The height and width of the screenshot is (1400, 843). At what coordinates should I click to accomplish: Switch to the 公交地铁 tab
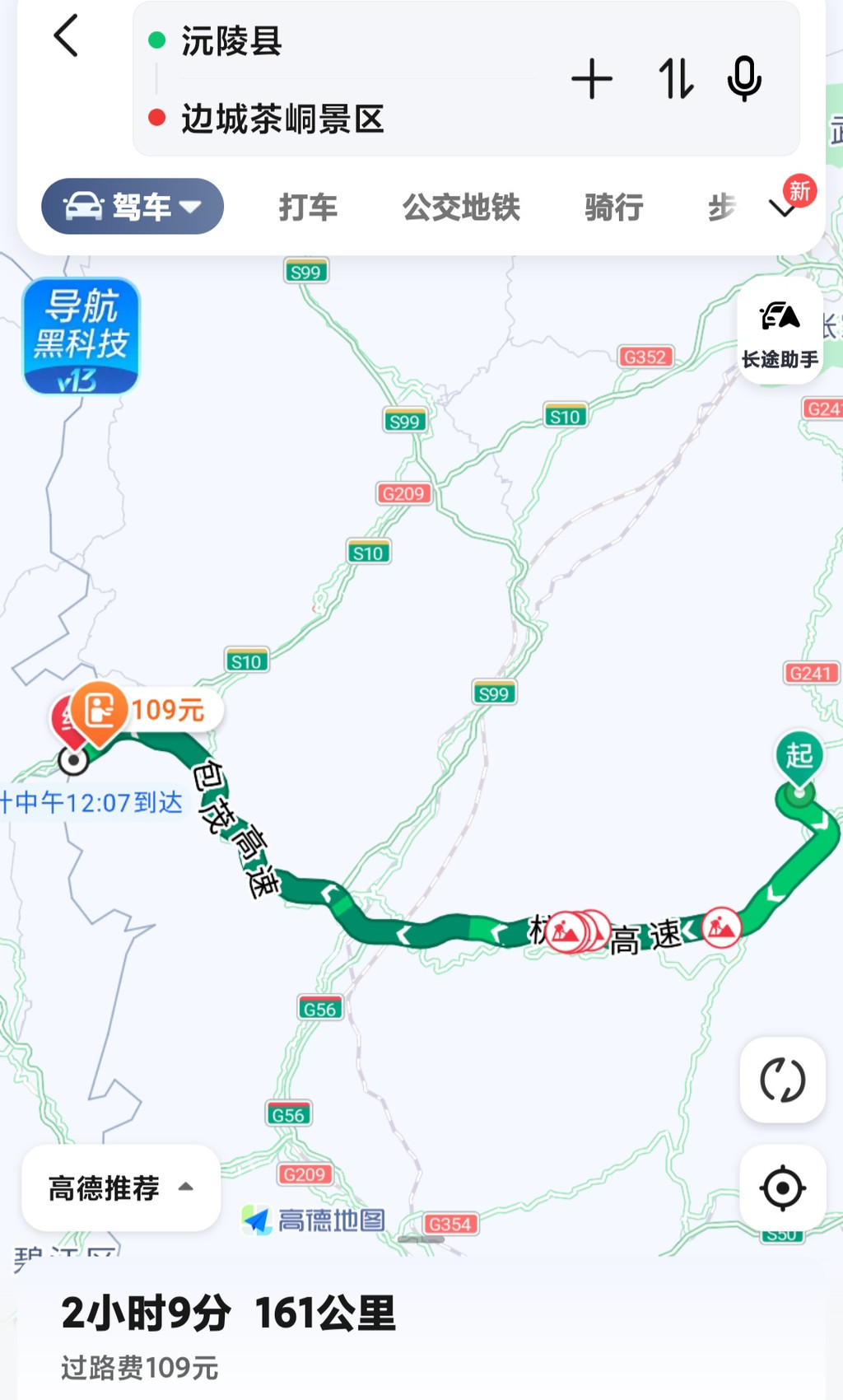[461, 207]
